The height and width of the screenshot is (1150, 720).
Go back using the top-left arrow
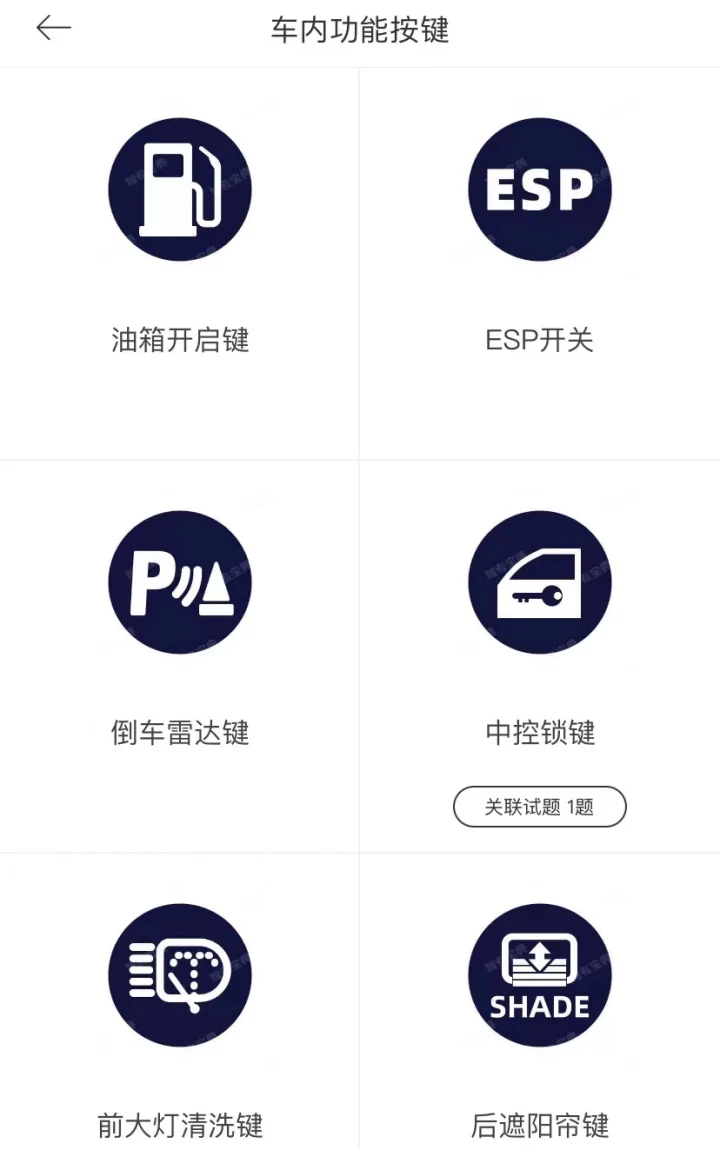[54, 29]
